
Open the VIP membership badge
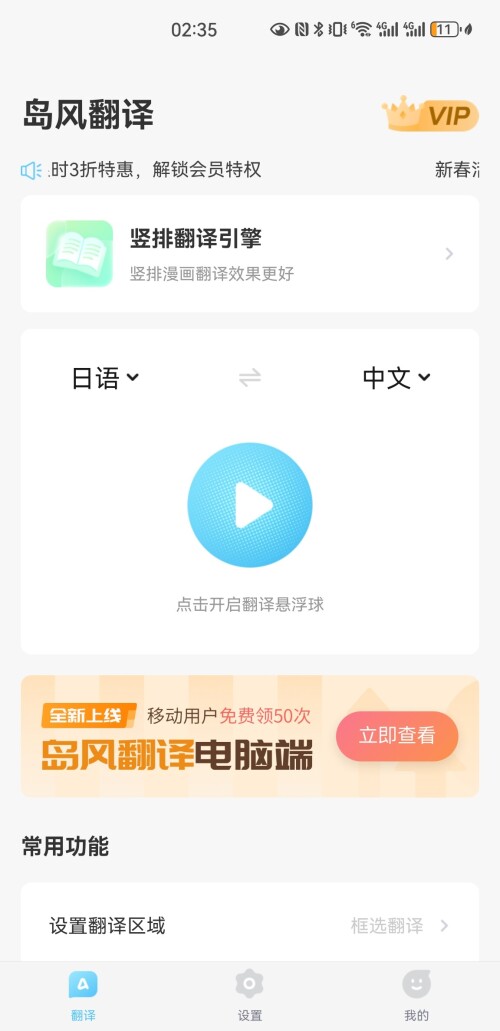coord(430,115)
